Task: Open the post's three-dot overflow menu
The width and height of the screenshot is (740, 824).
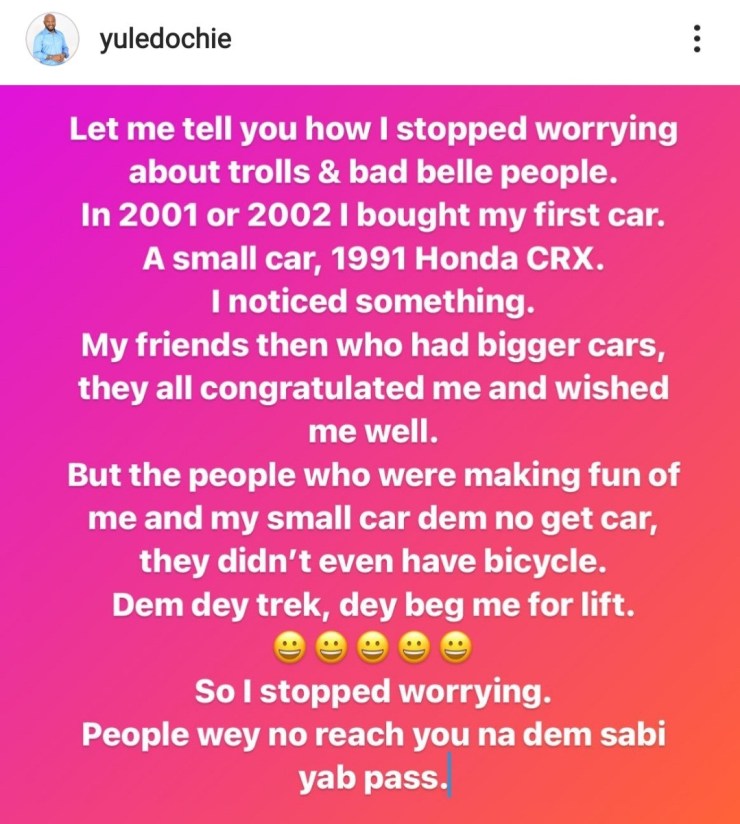Action: click(697, 40)
